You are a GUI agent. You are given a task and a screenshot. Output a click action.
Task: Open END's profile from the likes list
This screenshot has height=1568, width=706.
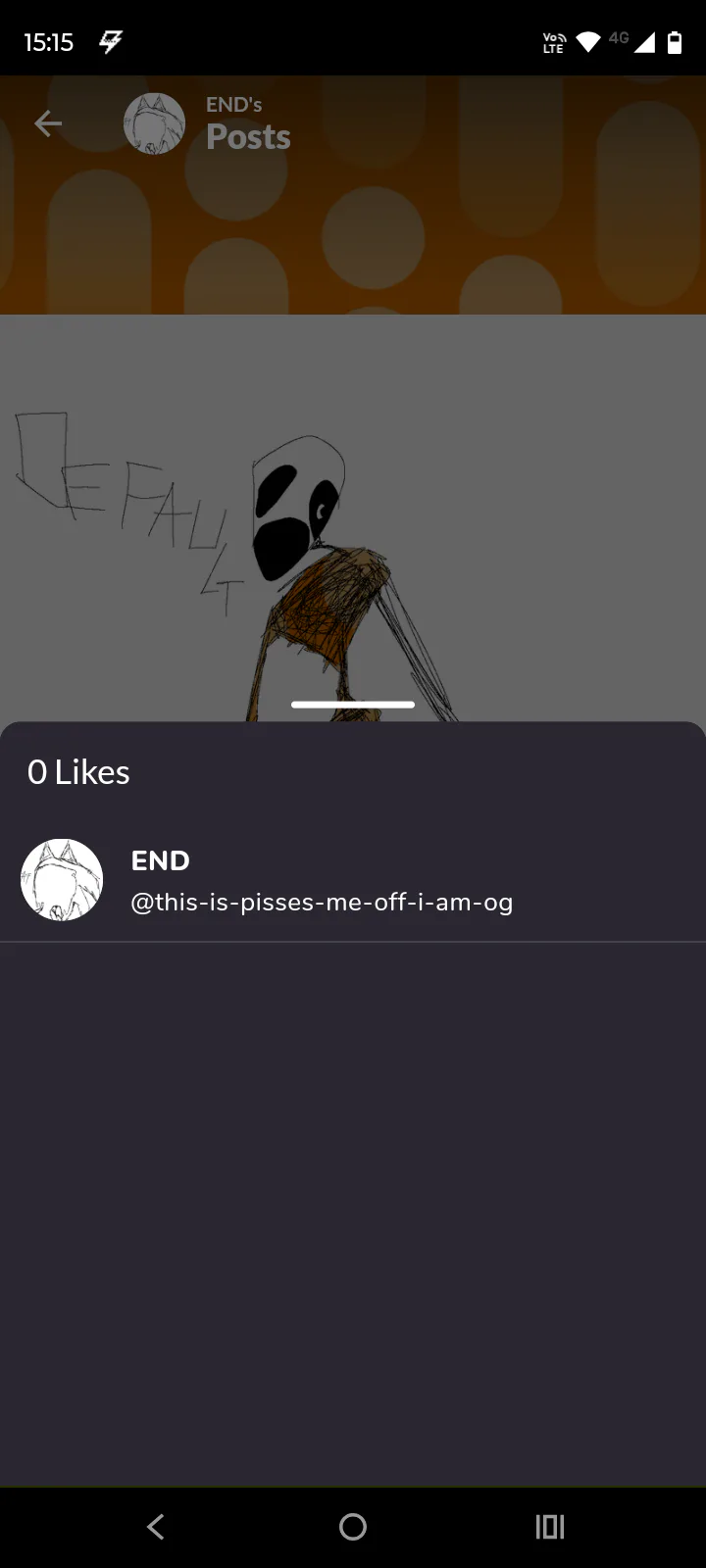point(353,880)
